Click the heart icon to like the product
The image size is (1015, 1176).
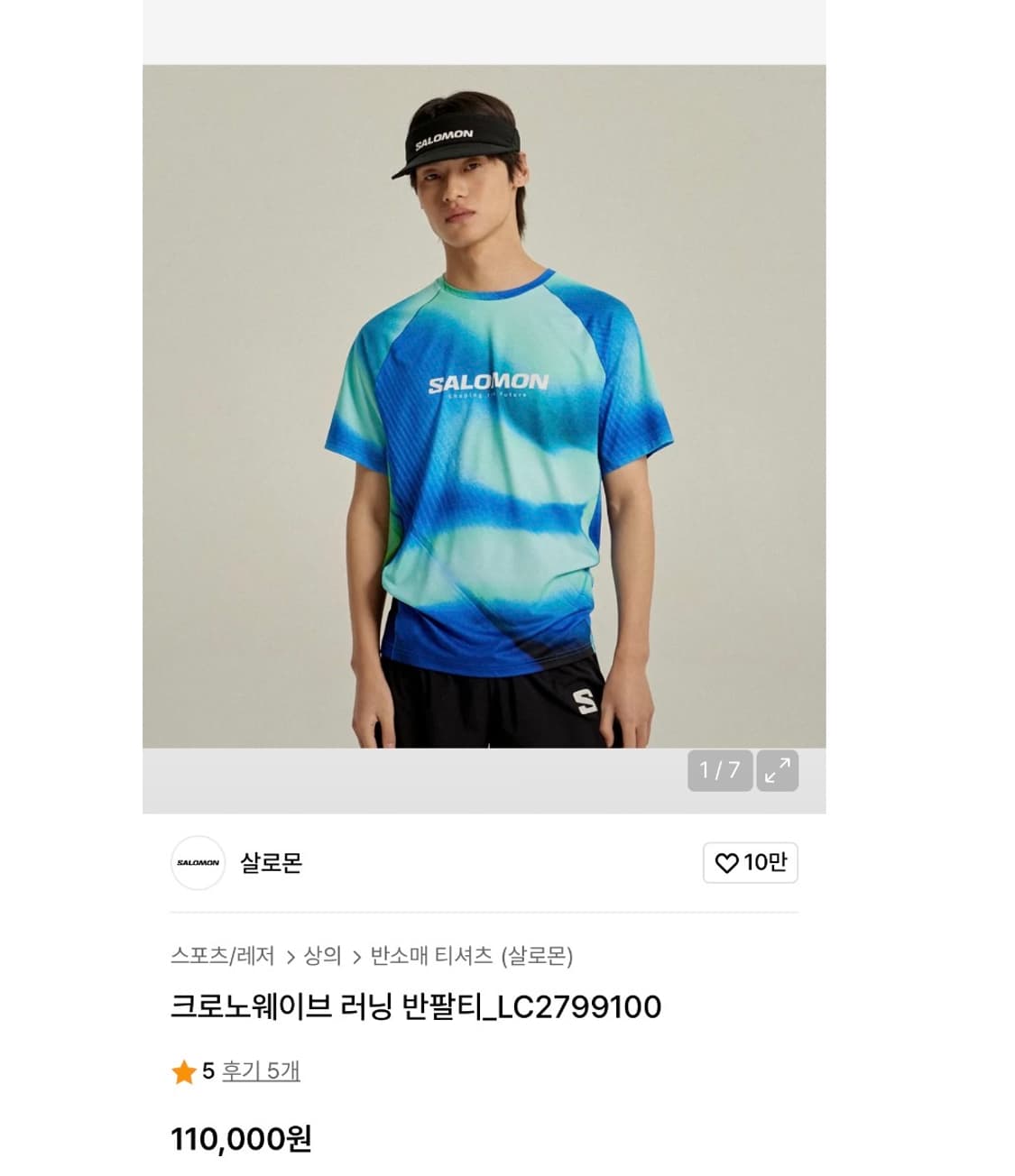click(727, 863)
